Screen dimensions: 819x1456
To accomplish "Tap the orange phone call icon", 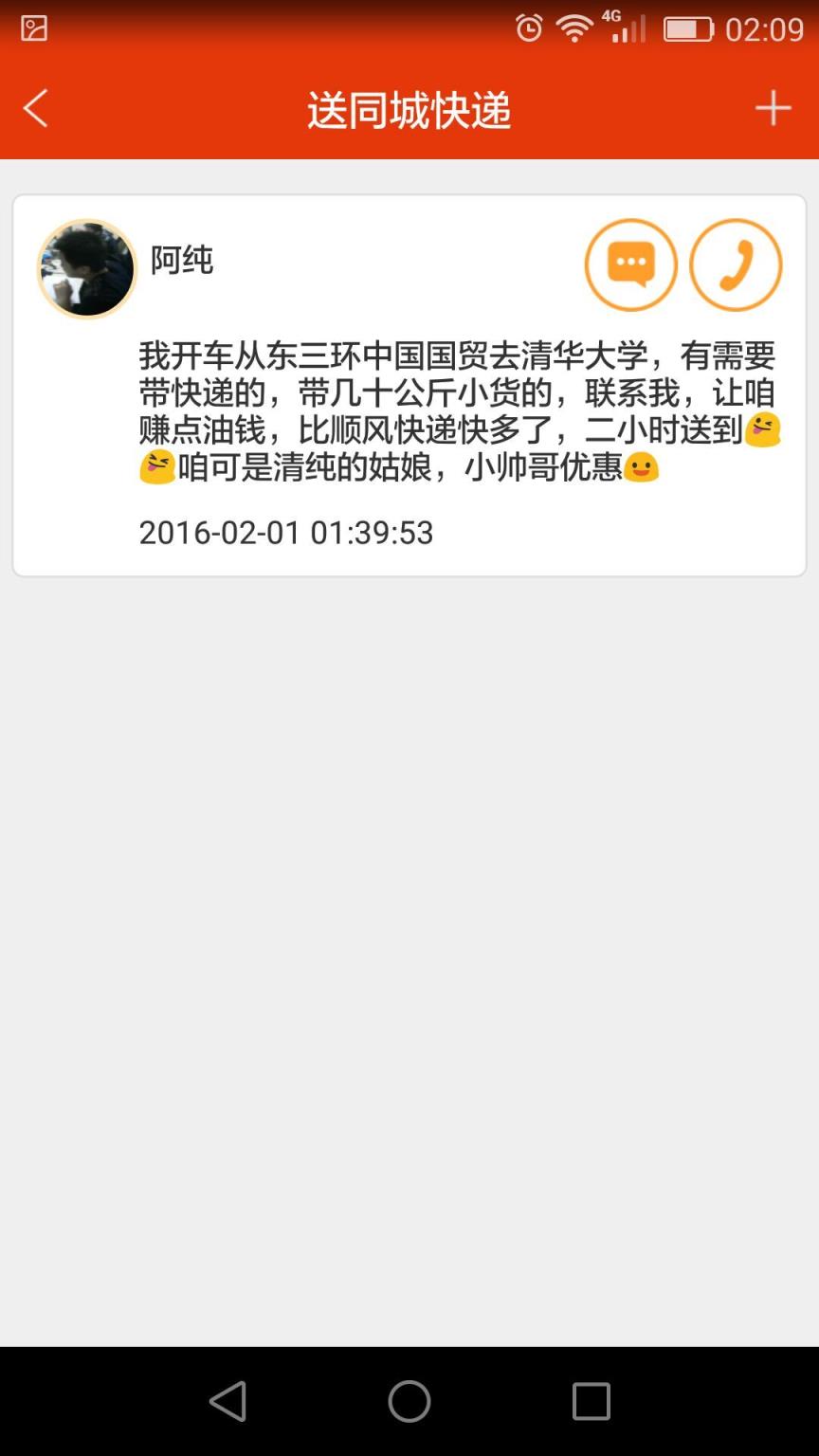I will pyautogui.click(x=737, y=265).
